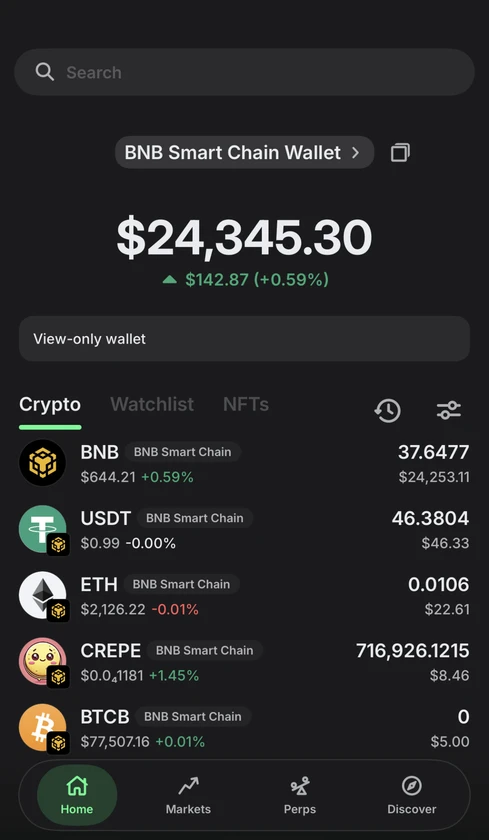Image resolution: width=489 pixels, height=840 pixels.
Task: Tap the Home tab
Action: [77, 795]
